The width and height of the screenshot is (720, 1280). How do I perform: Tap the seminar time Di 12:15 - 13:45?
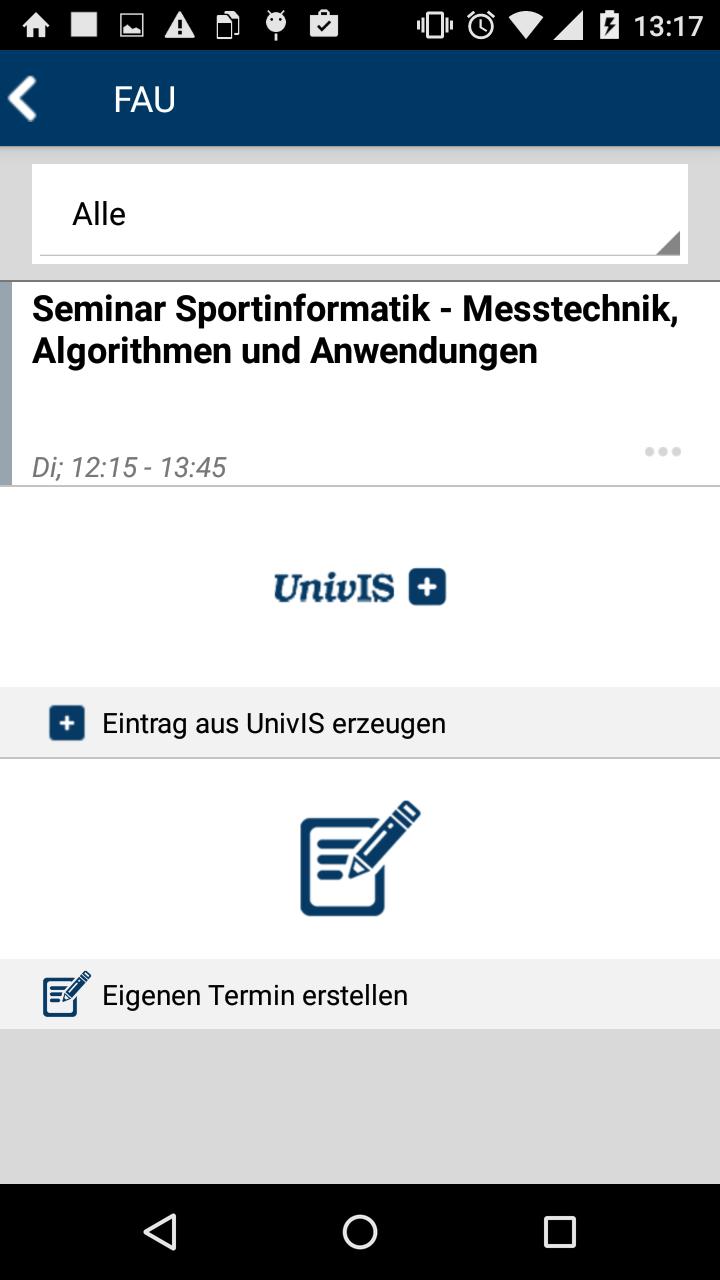click(x=126, y=466)
